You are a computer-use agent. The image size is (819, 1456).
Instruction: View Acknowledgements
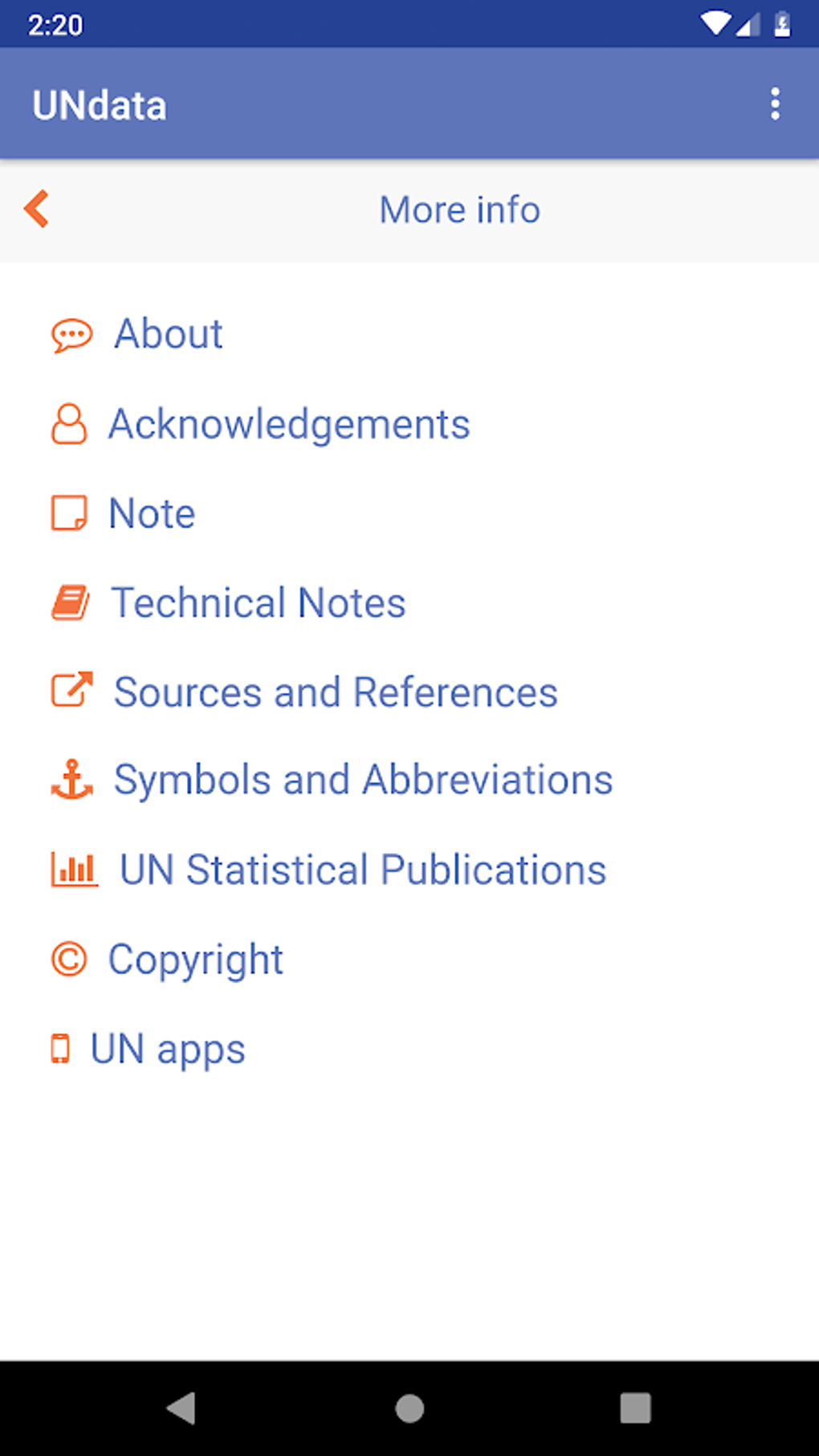(x=288, y=424)
